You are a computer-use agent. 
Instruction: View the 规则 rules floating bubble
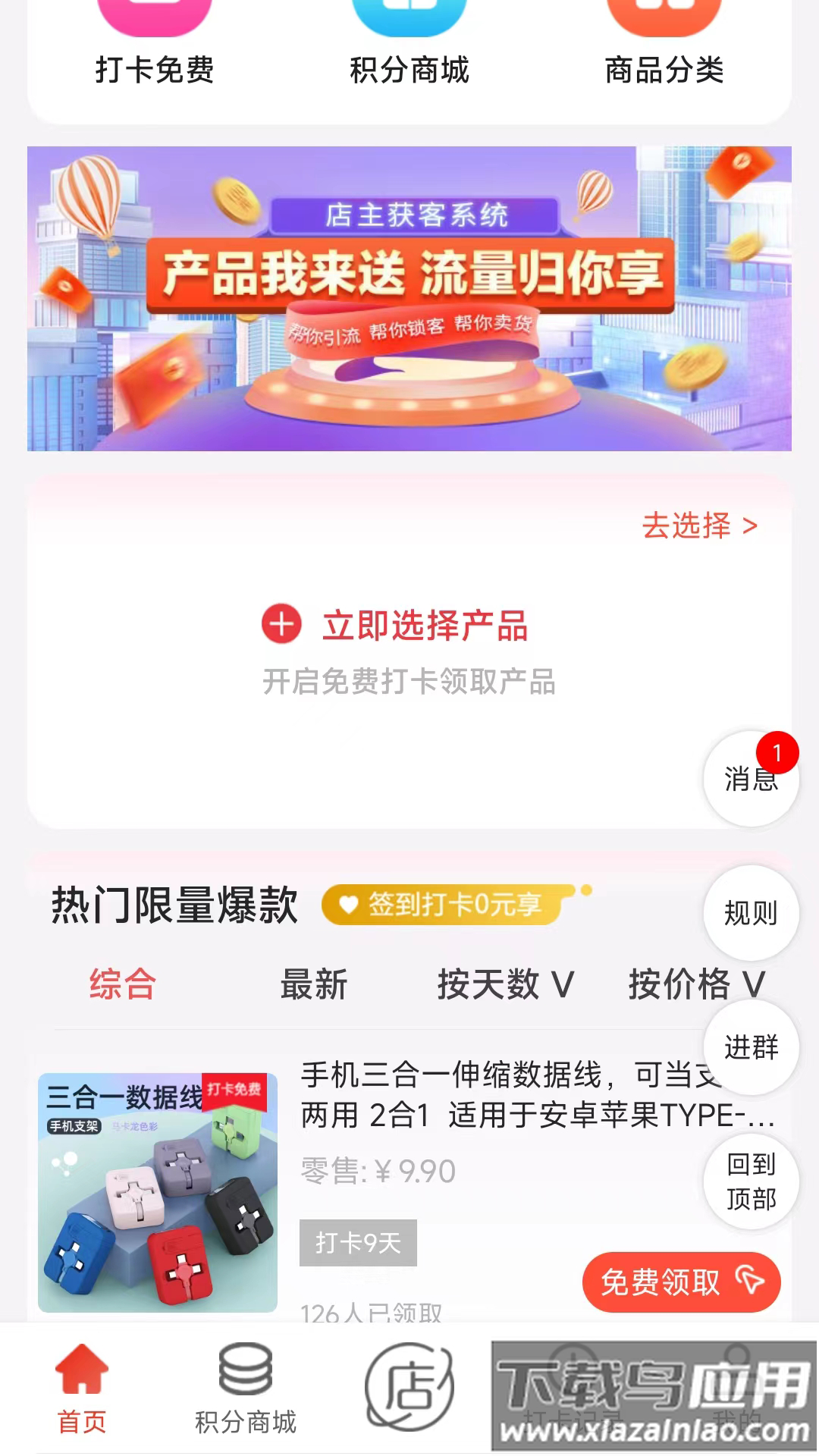coord(751,915)
